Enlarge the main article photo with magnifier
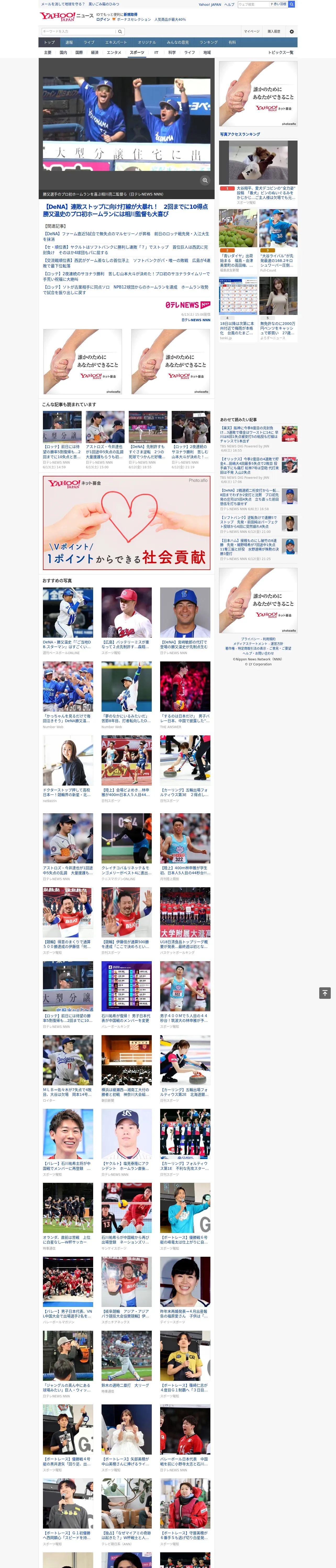The width and height of the screenshot is (336, 1568). [205, 180]
